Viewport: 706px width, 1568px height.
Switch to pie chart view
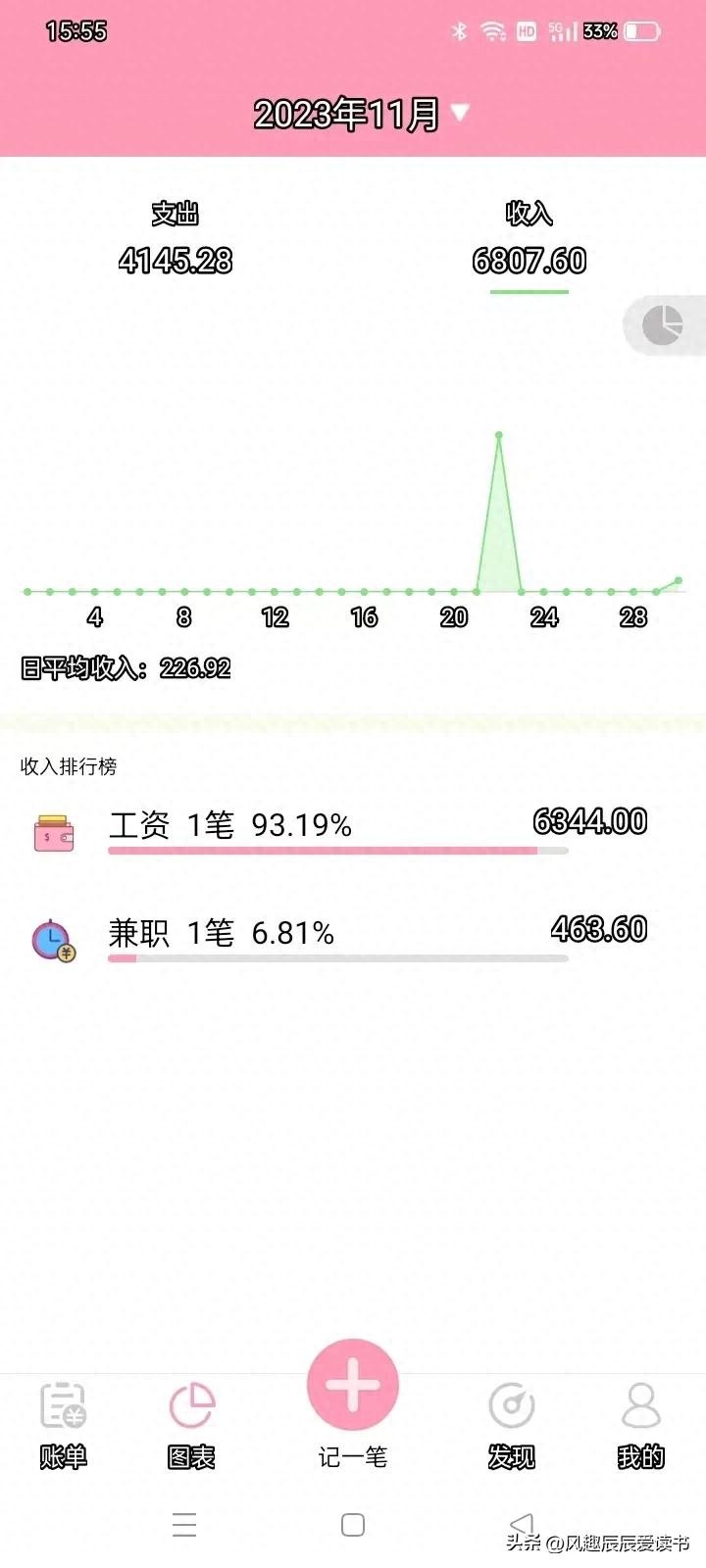click(x=664, y=325)
